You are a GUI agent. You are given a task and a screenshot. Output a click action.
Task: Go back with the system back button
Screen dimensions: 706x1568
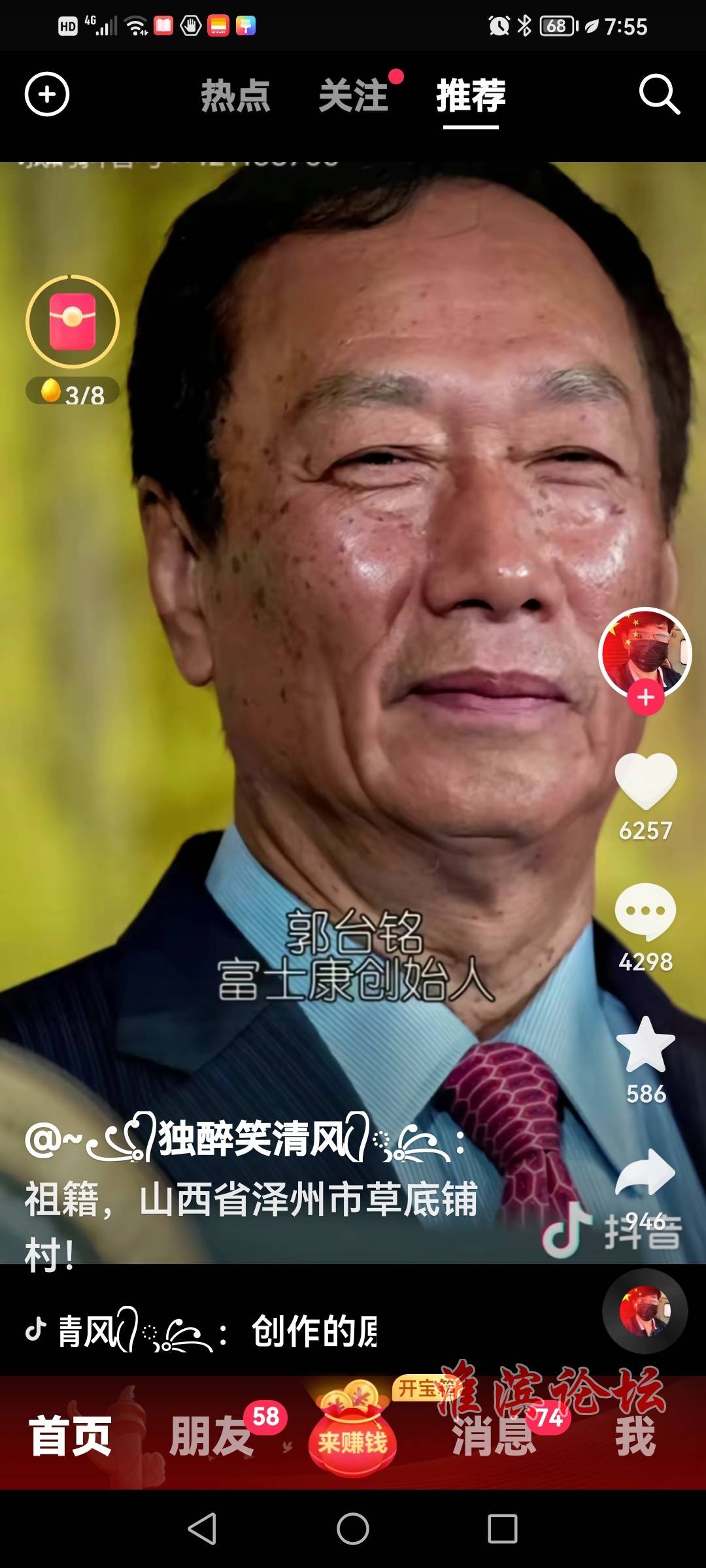tap(202, 1529)
